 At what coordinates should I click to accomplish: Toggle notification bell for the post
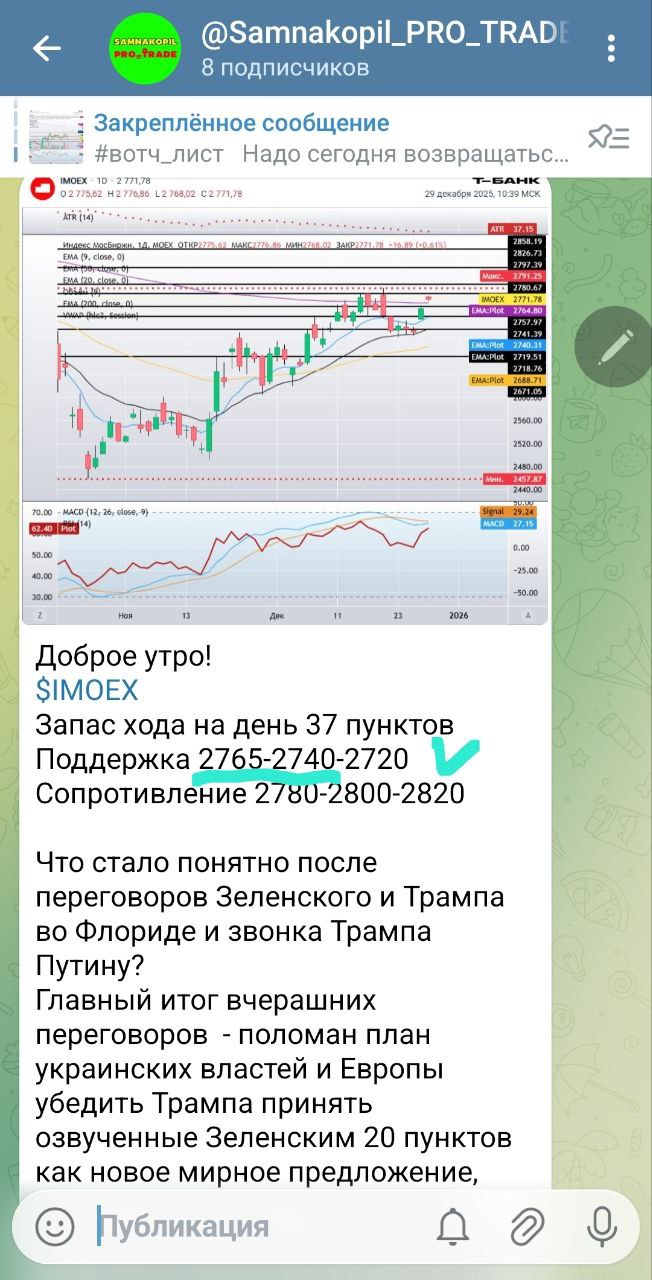point(453,1226)
